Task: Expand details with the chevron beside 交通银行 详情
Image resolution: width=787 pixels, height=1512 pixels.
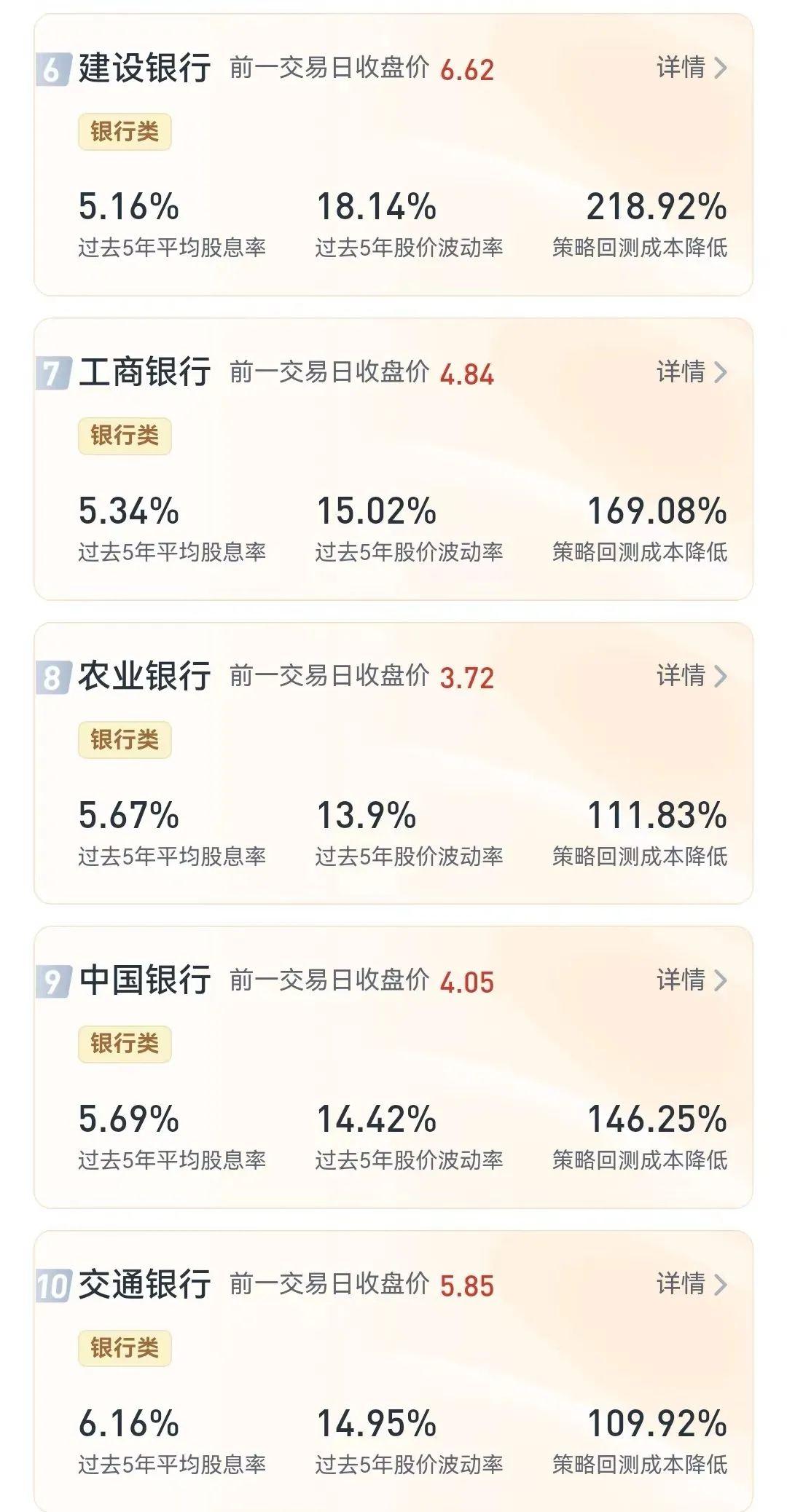Action: 720,1284
